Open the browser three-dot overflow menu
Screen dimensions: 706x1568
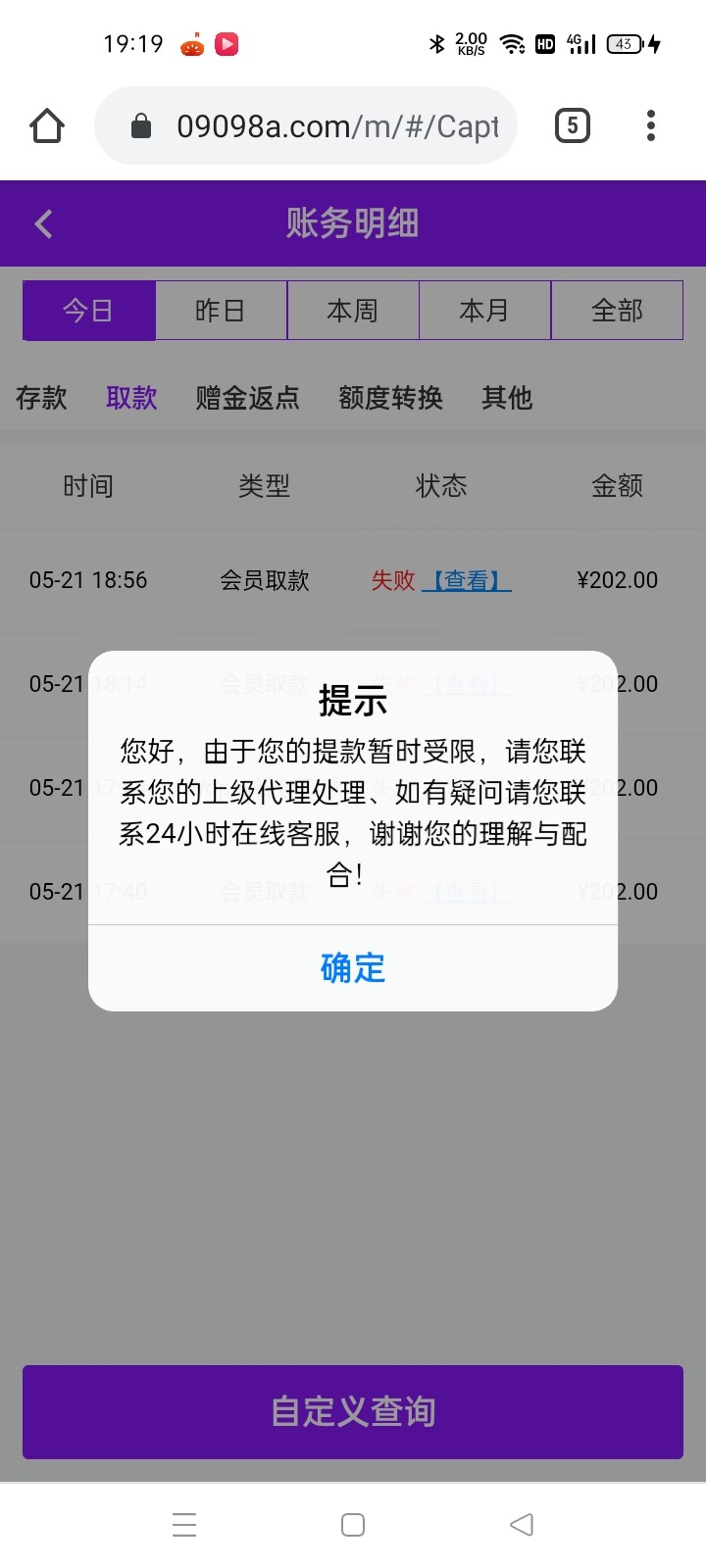pos(650,125)
